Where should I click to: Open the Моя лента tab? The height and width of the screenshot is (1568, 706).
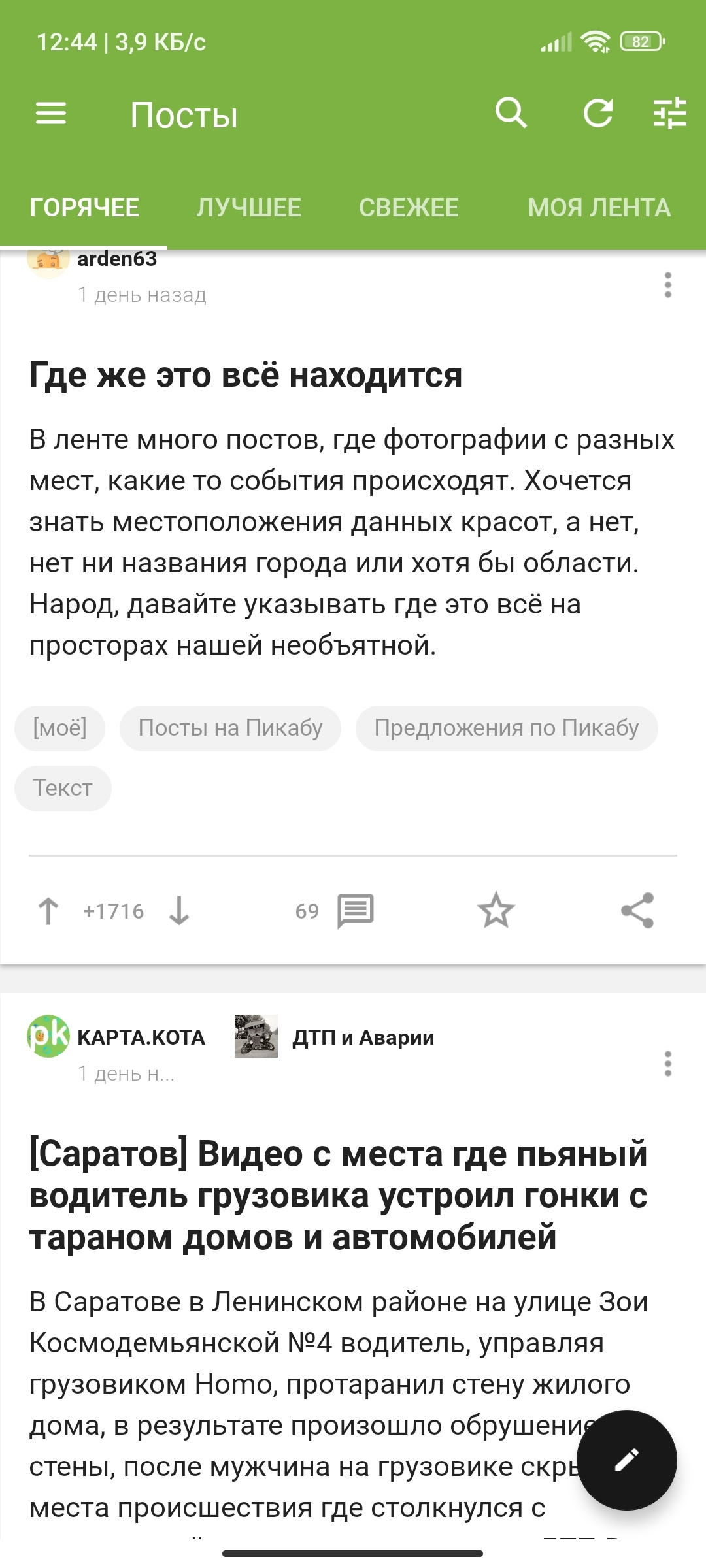(599, 208)
